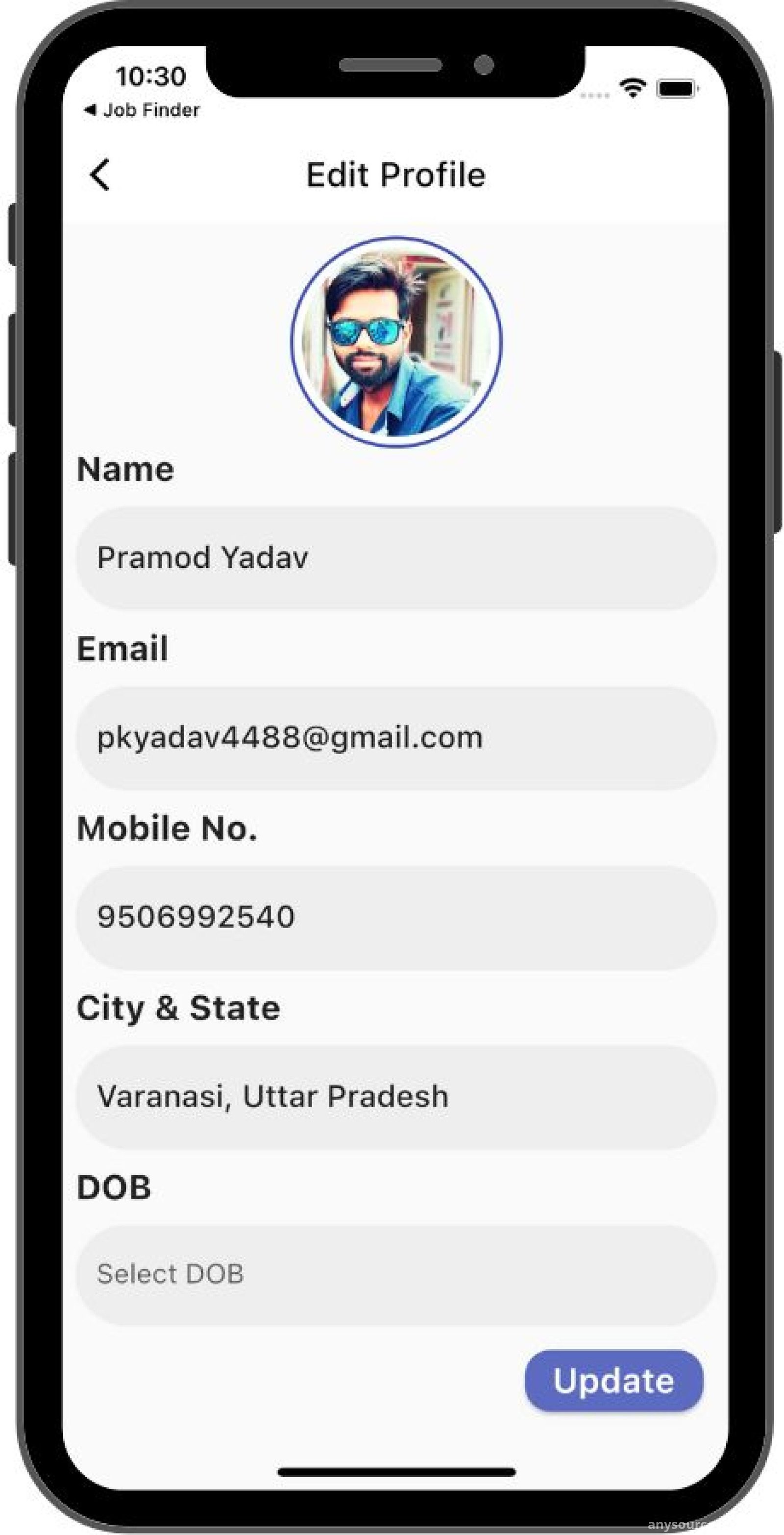
Task: Edit the Name field
Action: coord(396,558)
